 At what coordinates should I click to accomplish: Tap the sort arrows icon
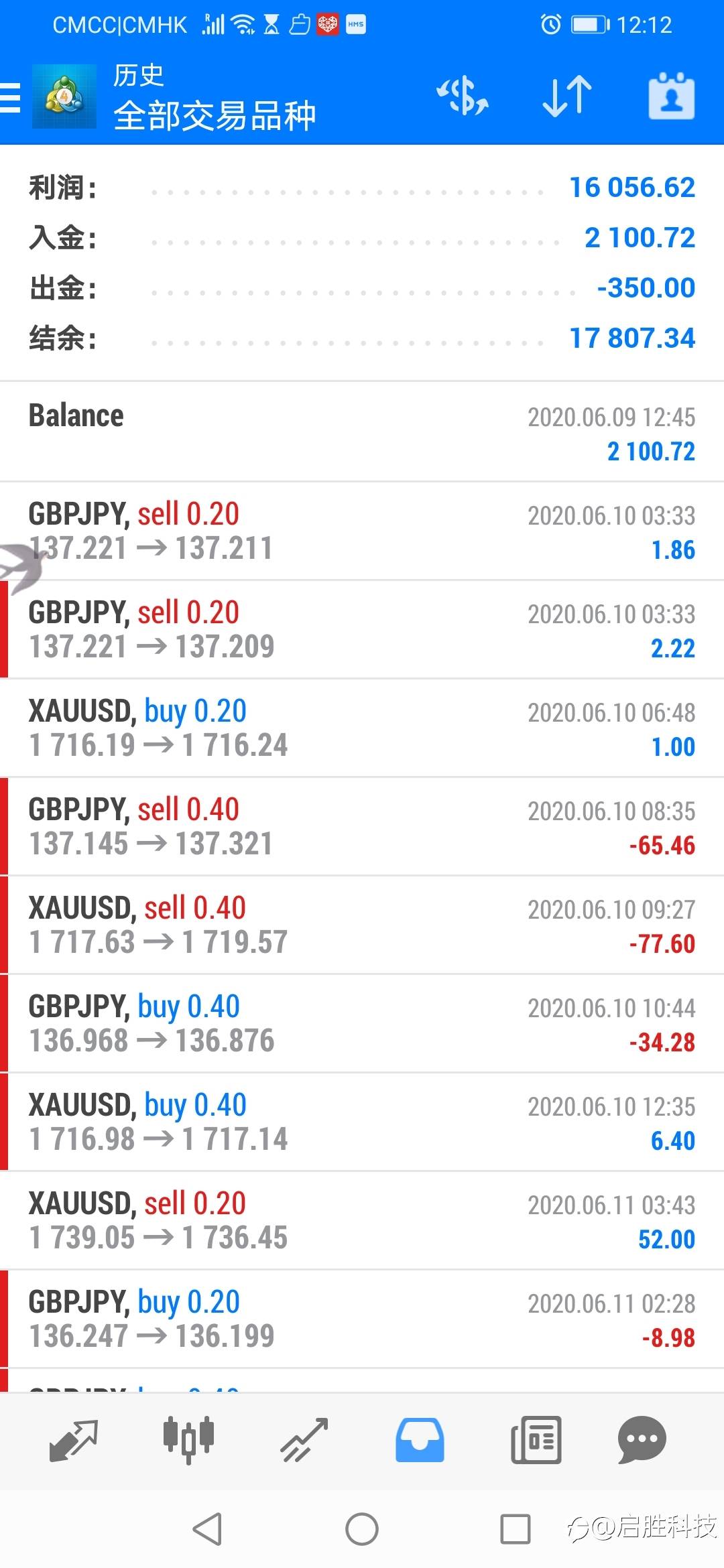[x=567, y=96]
